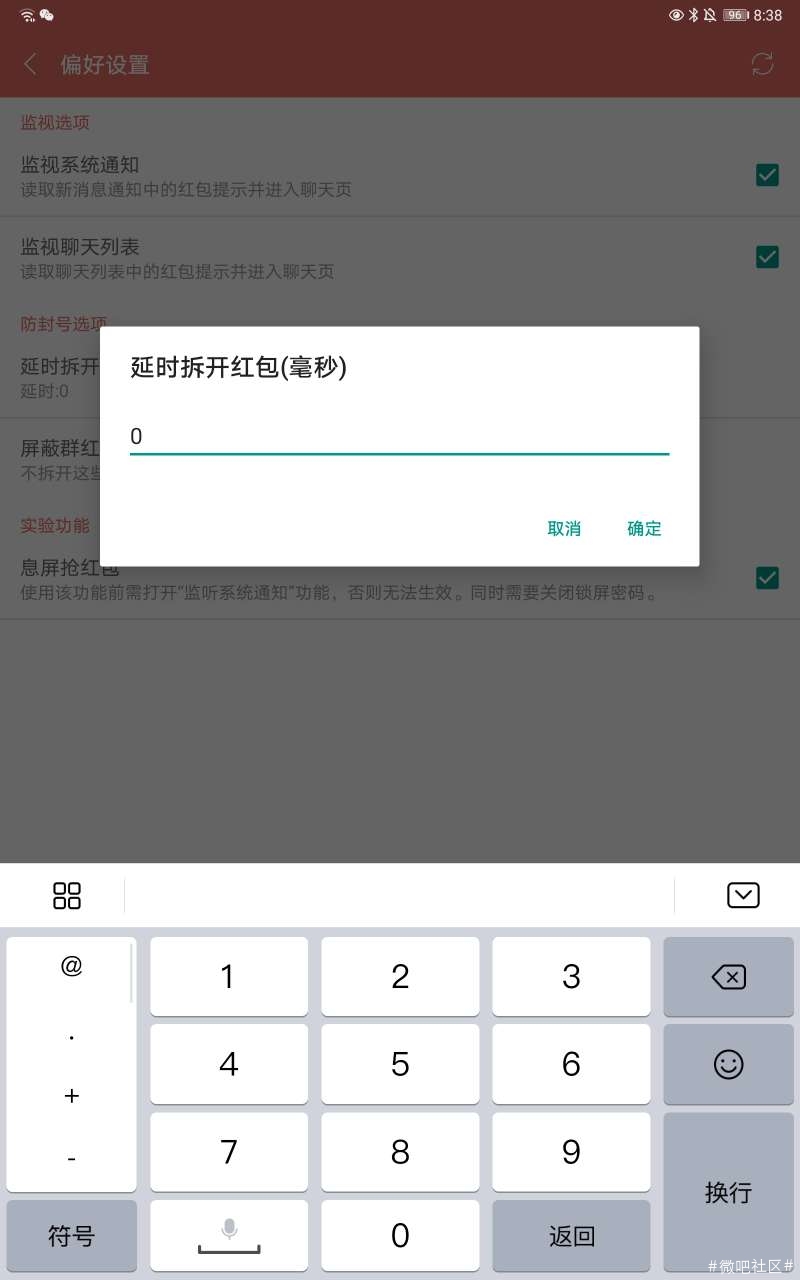Tap the 返回 key on keyboard
Screen dimensions: 800x1280
pyautogui.click(x=571, y=1236)
